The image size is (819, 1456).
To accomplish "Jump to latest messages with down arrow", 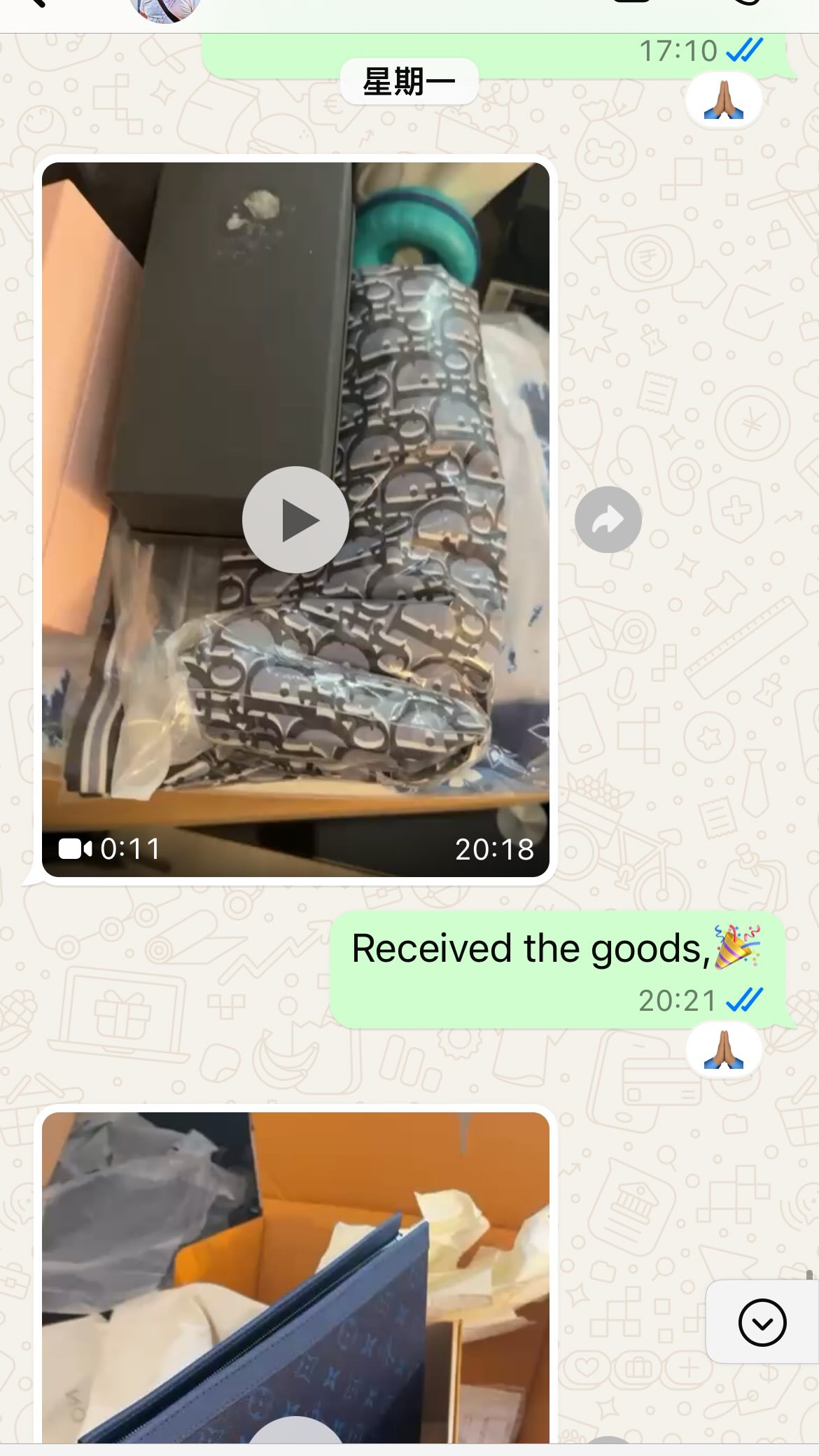I will pos(762,1322).
